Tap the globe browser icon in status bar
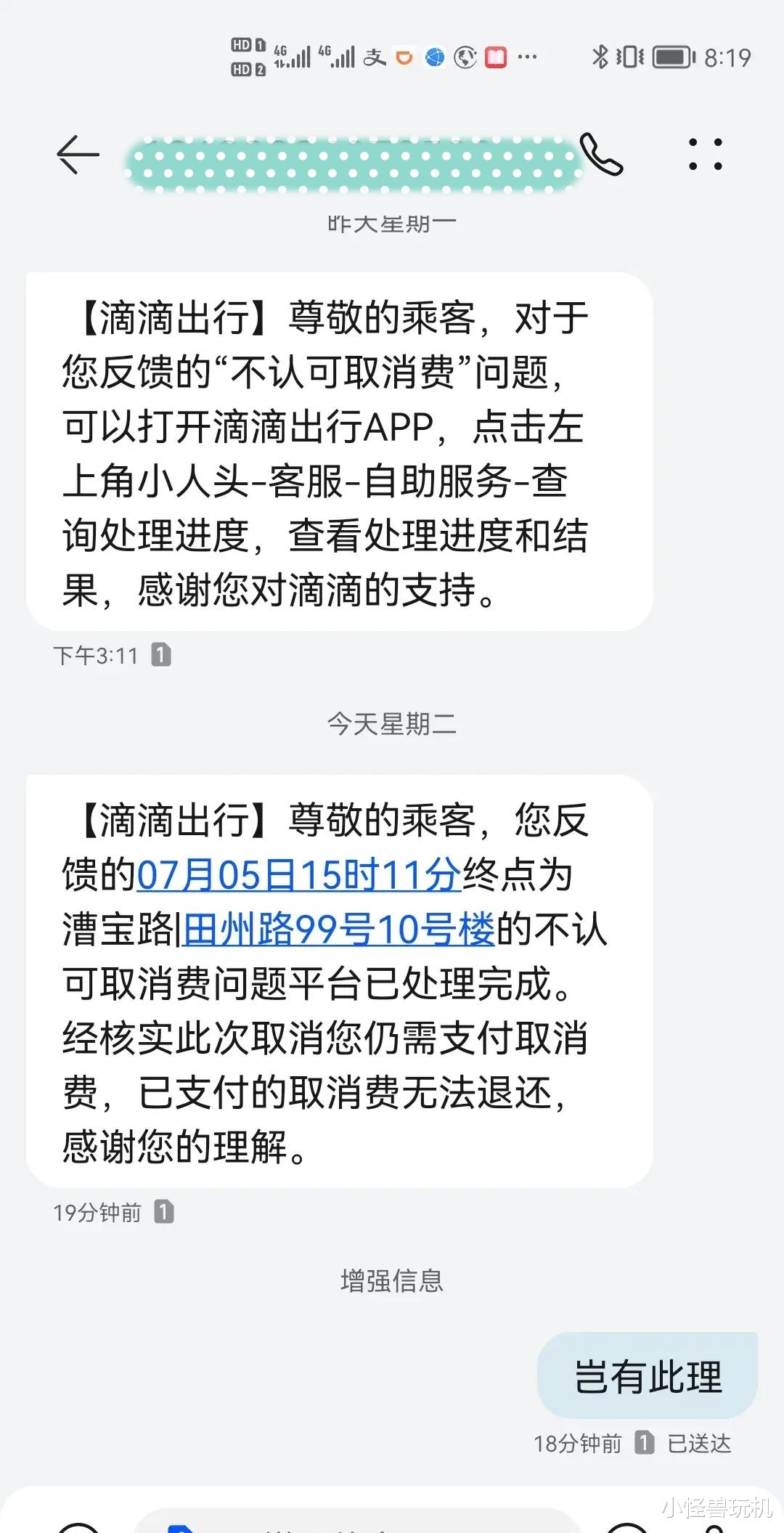The height and width of the screenshot is (1533, 784). point(433,58)
